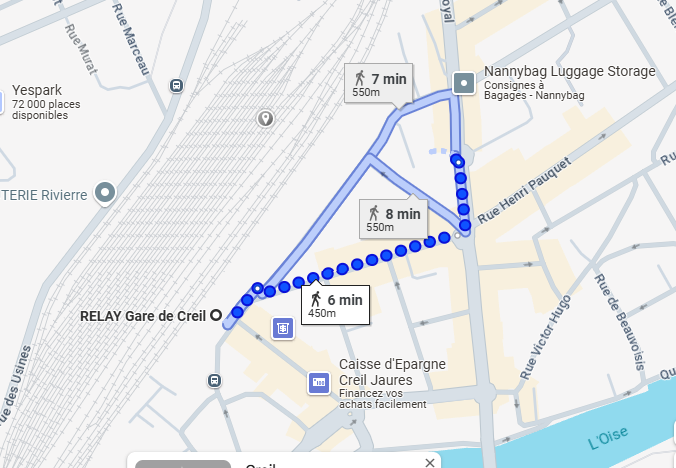Open Caisse d'Epargne Creil Jaures marker
The image size is (676, 468).
319,382
